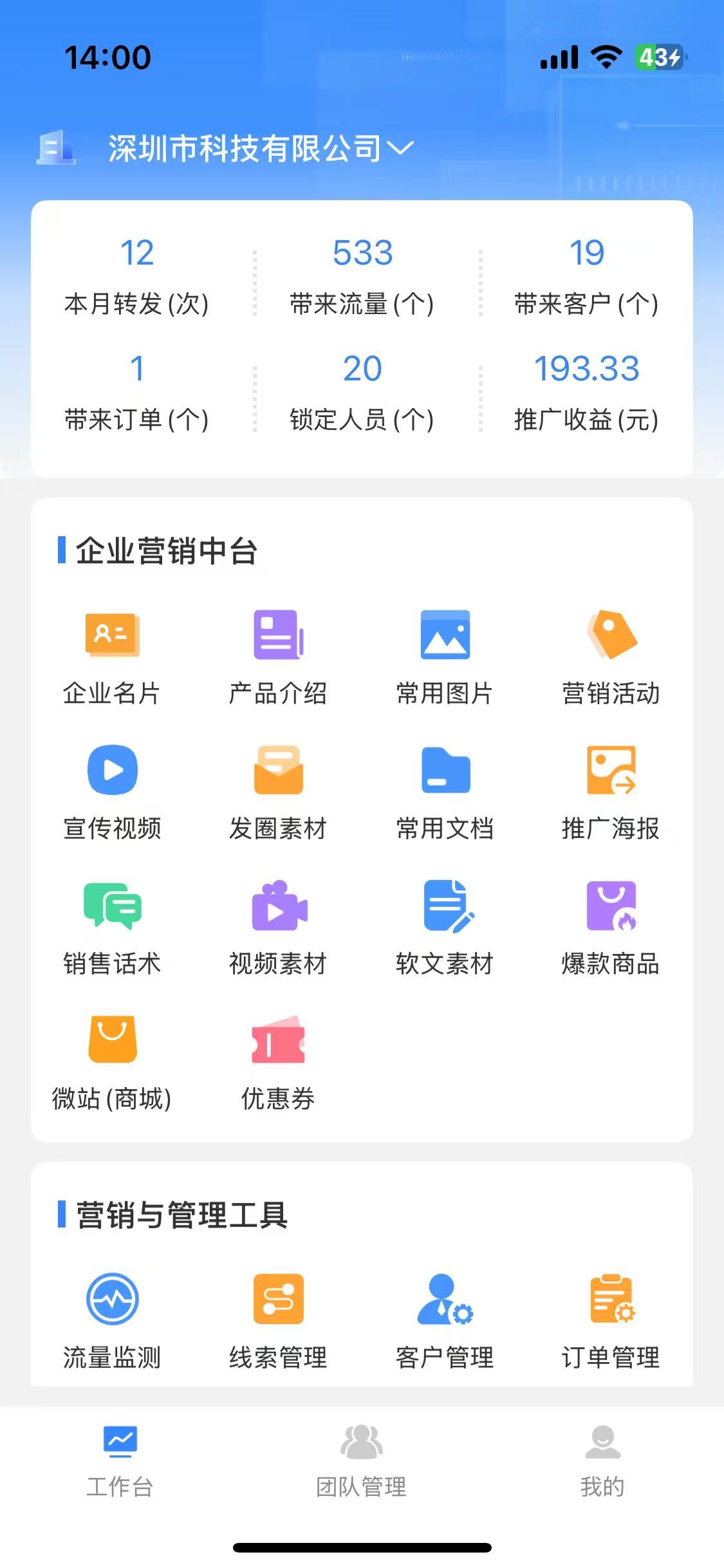This screenshot has height=1568, width=724.
Task: Open 常用文档 common documents
Action: (445, 792)
